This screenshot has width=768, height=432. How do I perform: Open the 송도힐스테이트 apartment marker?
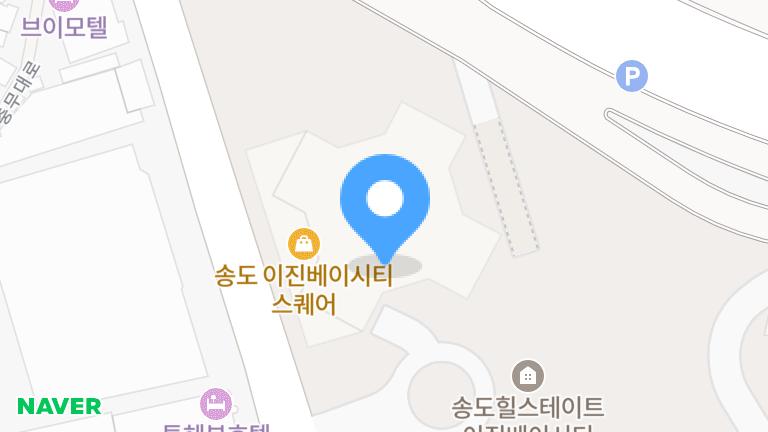527,376
